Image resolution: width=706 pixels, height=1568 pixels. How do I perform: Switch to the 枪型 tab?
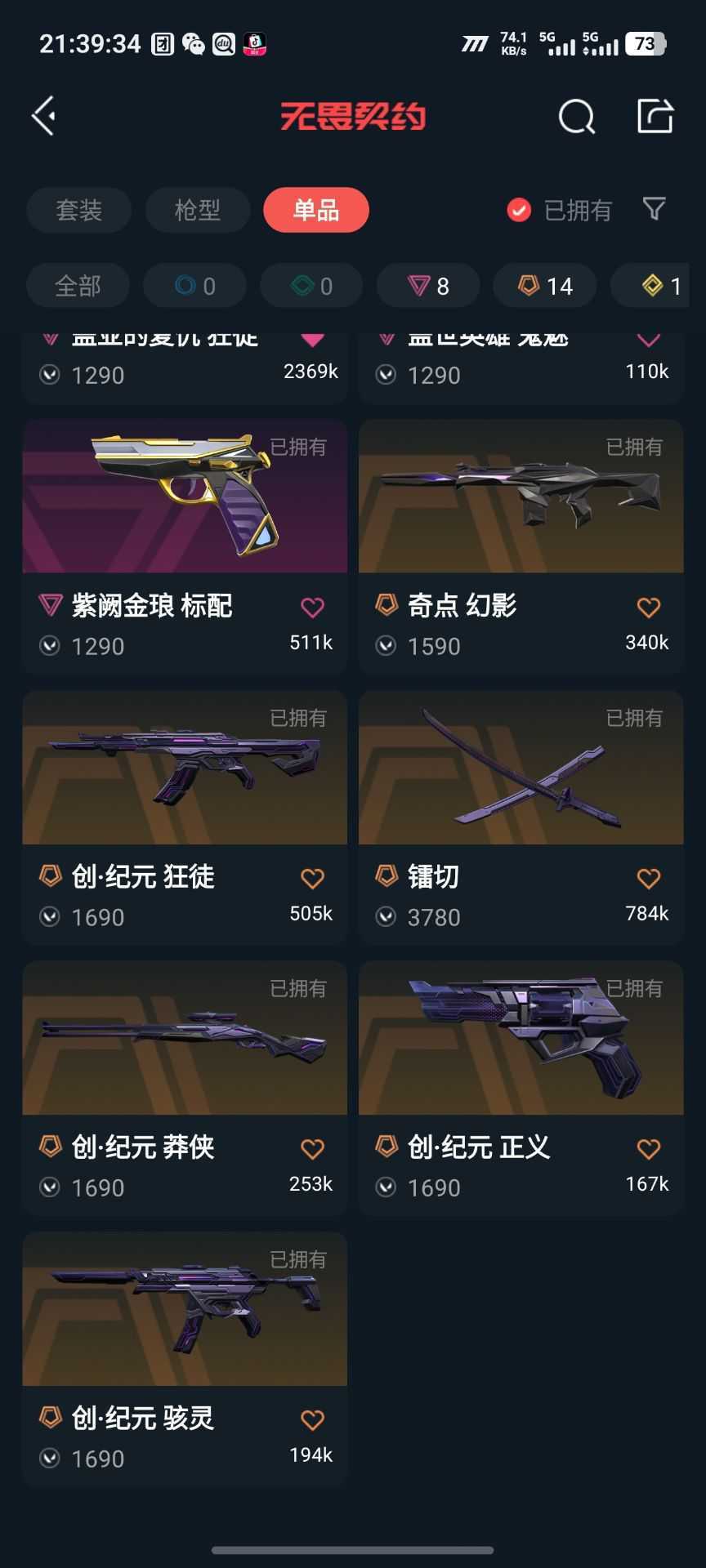(197, 210)
